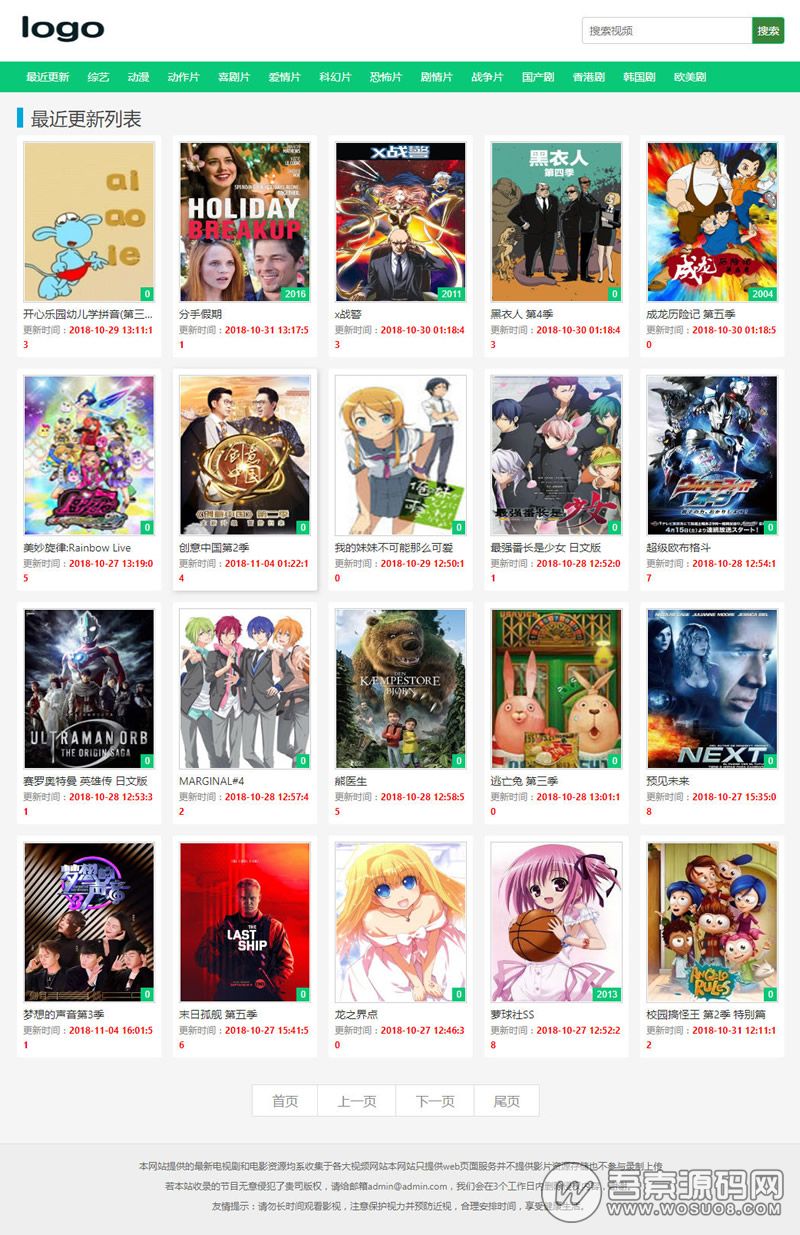This screenshot has height=1235, width=800.
Task: Open the 欧美剧 category
Action: point(690,77)
